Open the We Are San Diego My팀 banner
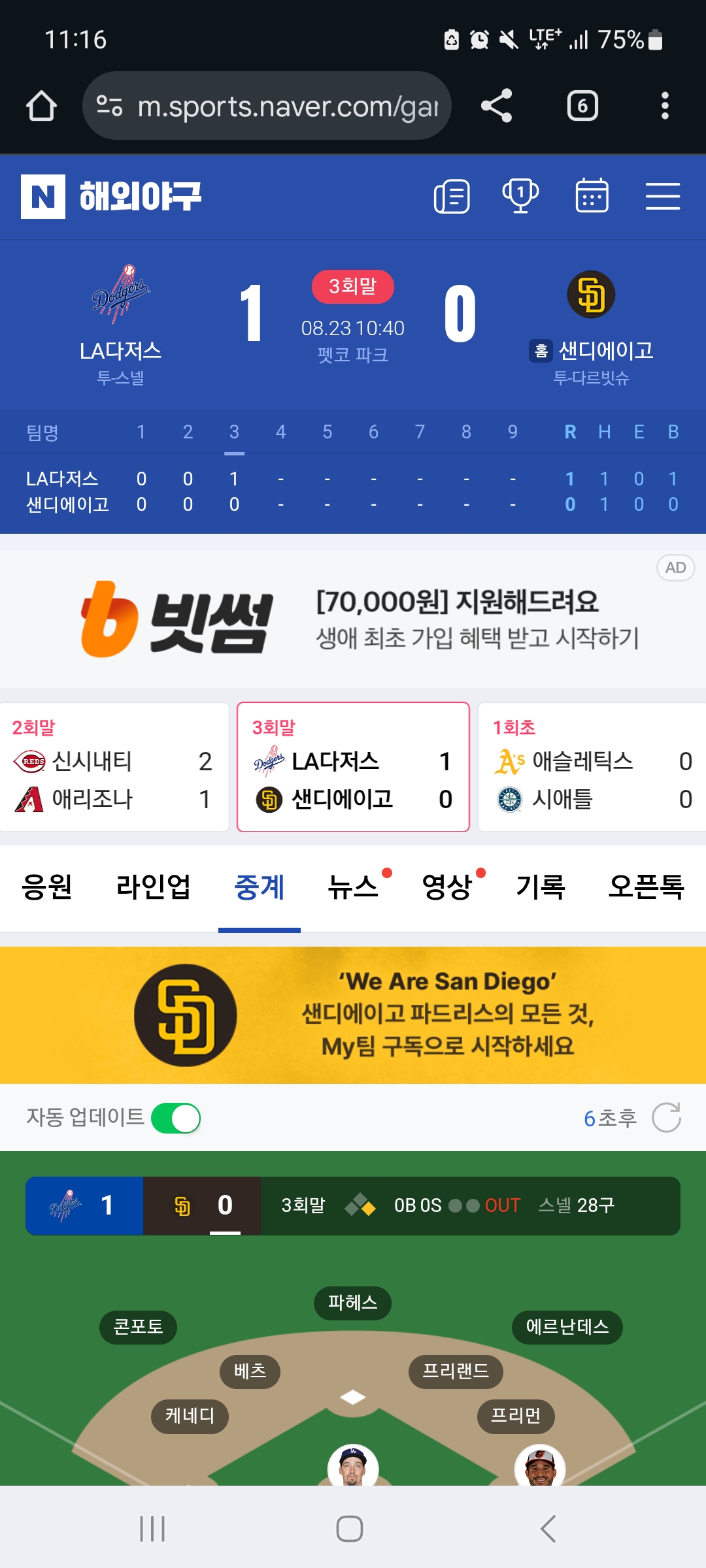This screenshot has width=706, height=1568. 353,1015
